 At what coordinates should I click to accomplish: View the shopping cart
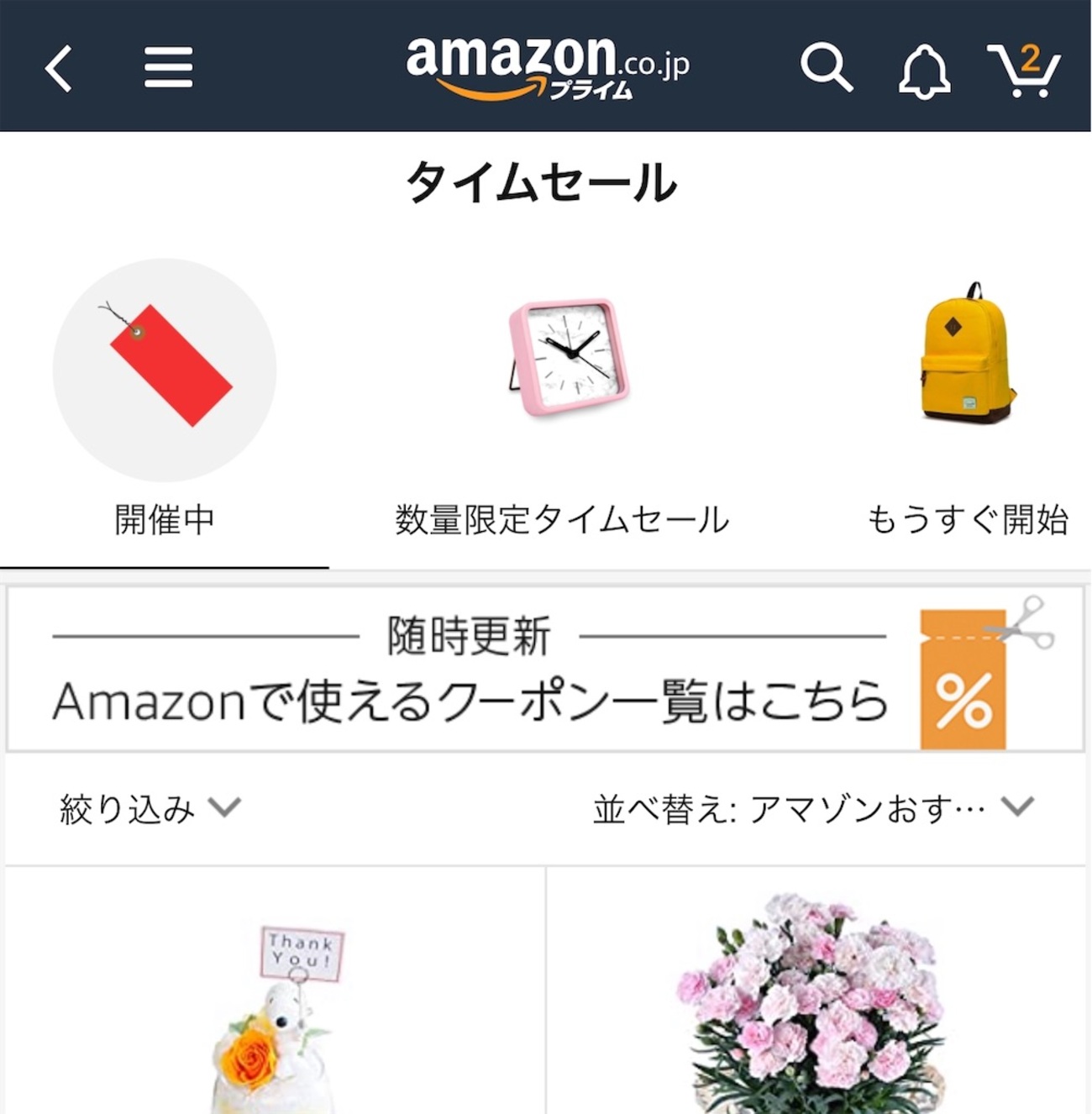1024,70
